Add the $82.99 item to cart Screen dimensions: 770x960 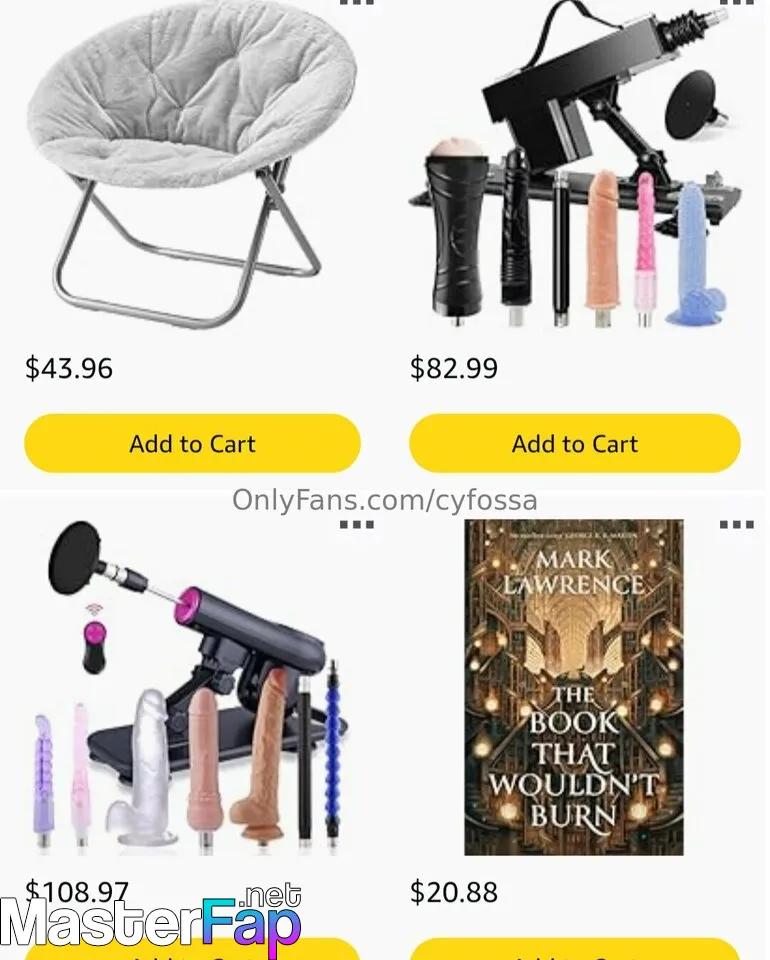tap(574, 444)
